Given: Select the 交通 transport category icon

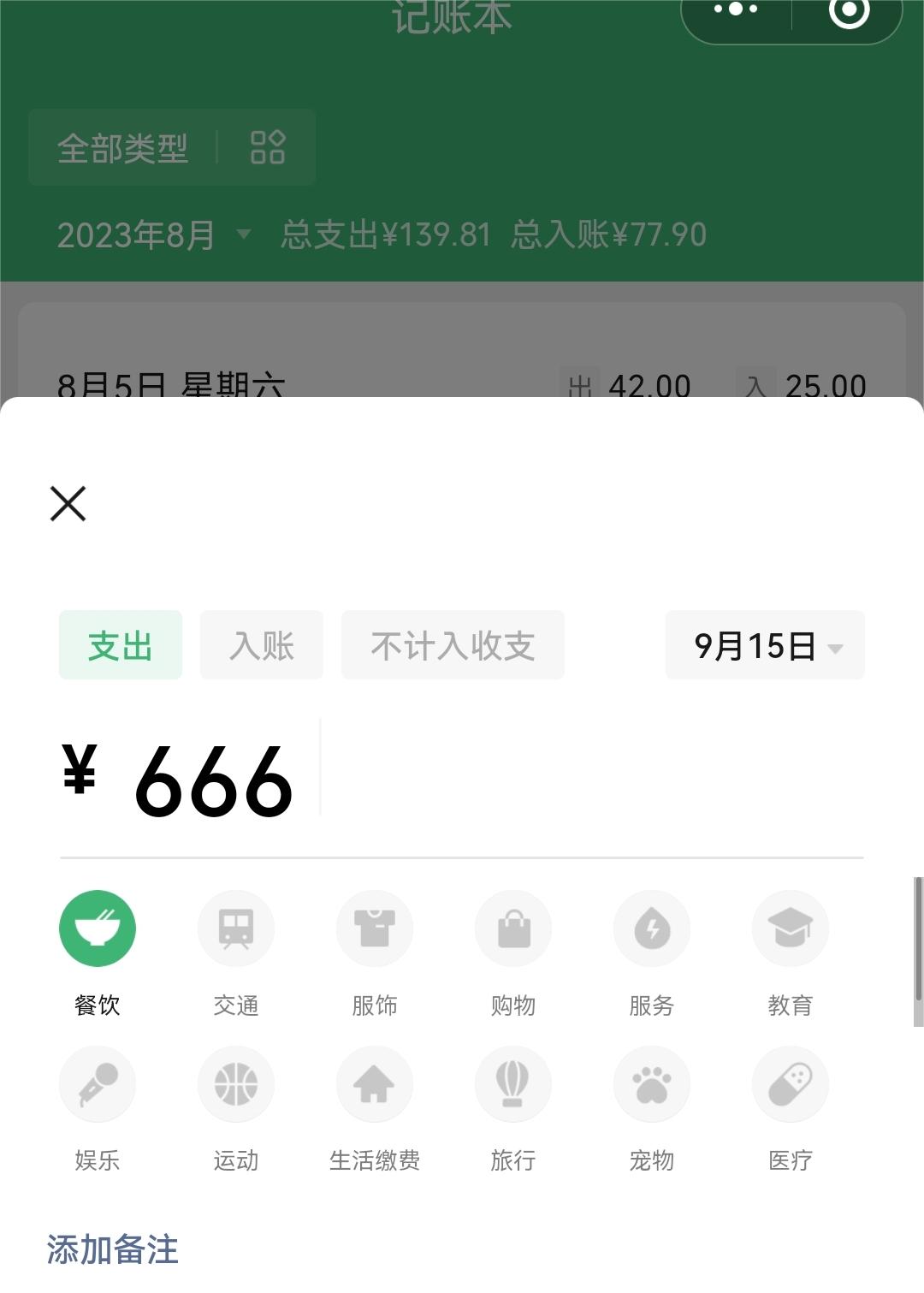Looking at the screenshot, I should coord(236,928).
